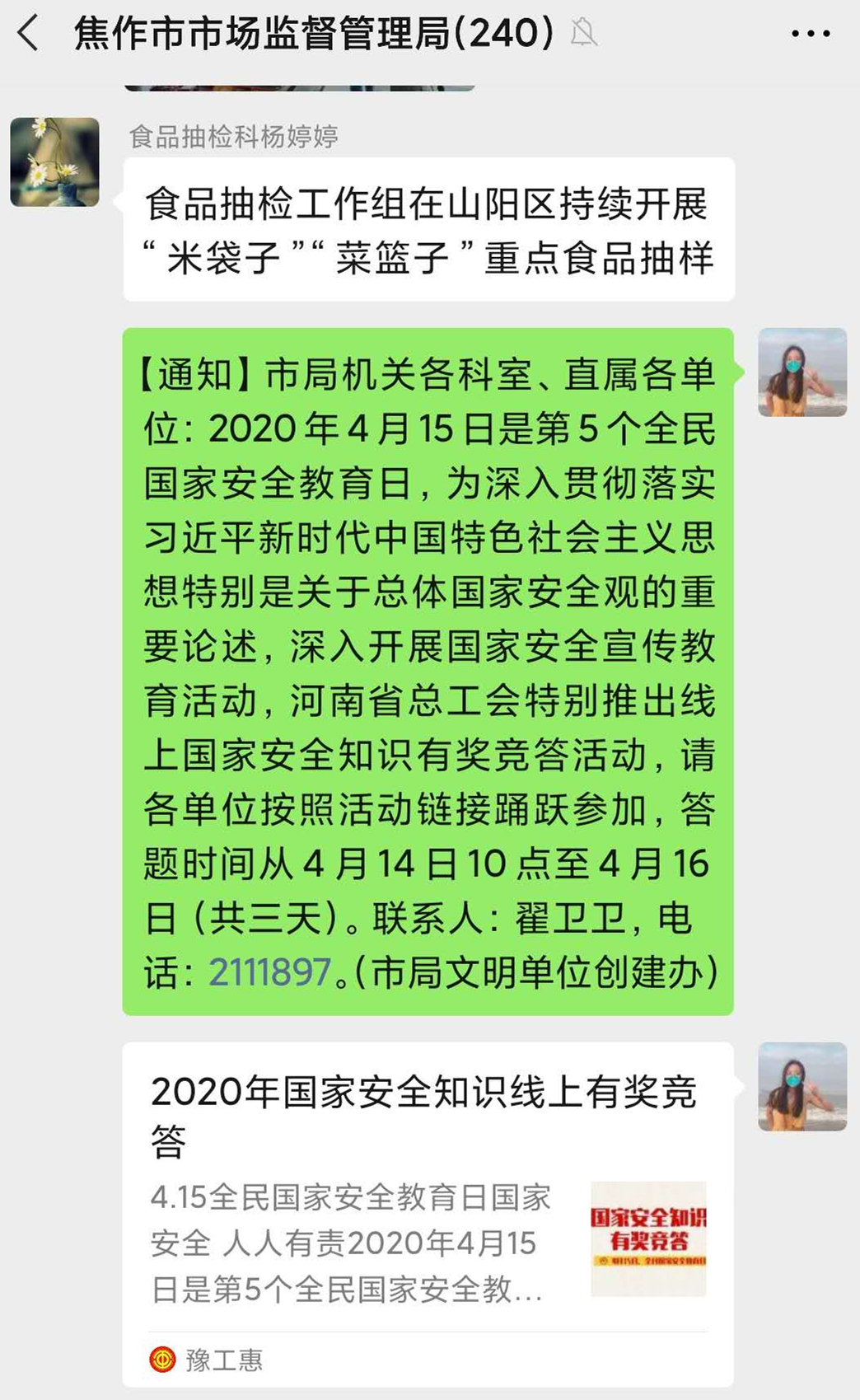Tap the phone number 2111897 link
860x1400 pixels.
pos(269,972)
